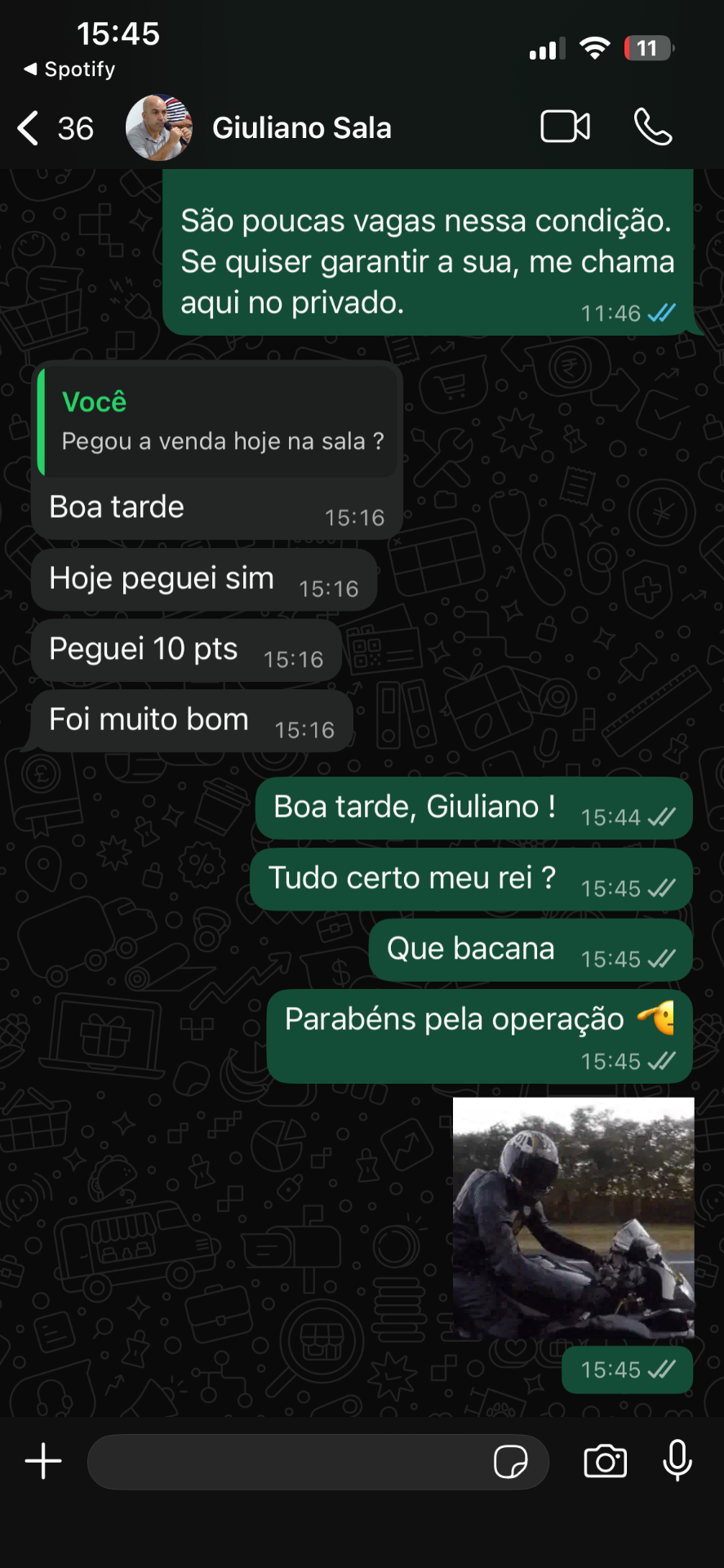Tap the microphone to record a voice message
Screen dimensions: 724x1568
click(x=677, y=1461)
